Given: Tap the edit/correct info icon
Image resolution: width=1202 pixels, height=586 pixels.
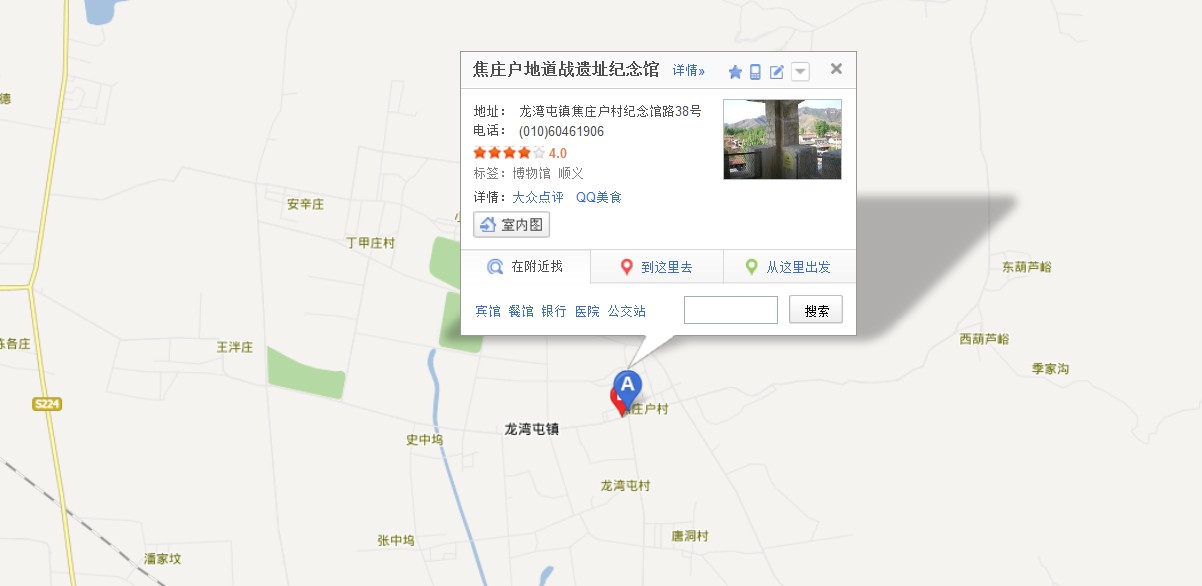Looking at the screenshot, I should 777,72.
